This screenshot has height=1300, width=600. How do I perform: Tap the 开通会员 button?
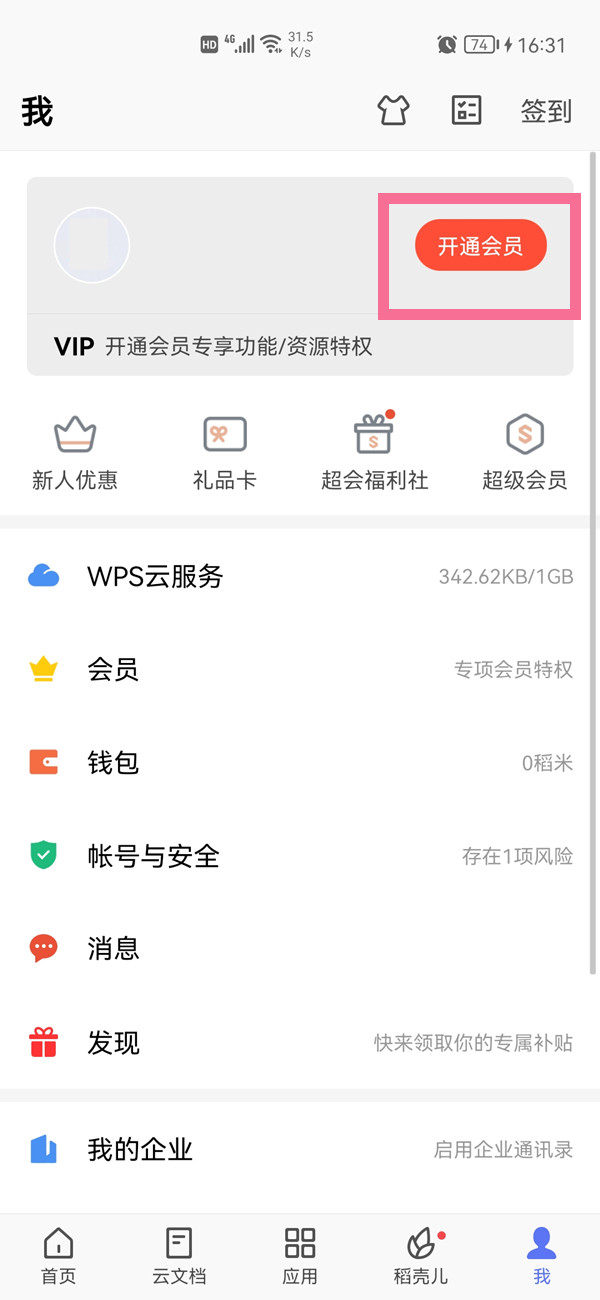coord(481,246)
